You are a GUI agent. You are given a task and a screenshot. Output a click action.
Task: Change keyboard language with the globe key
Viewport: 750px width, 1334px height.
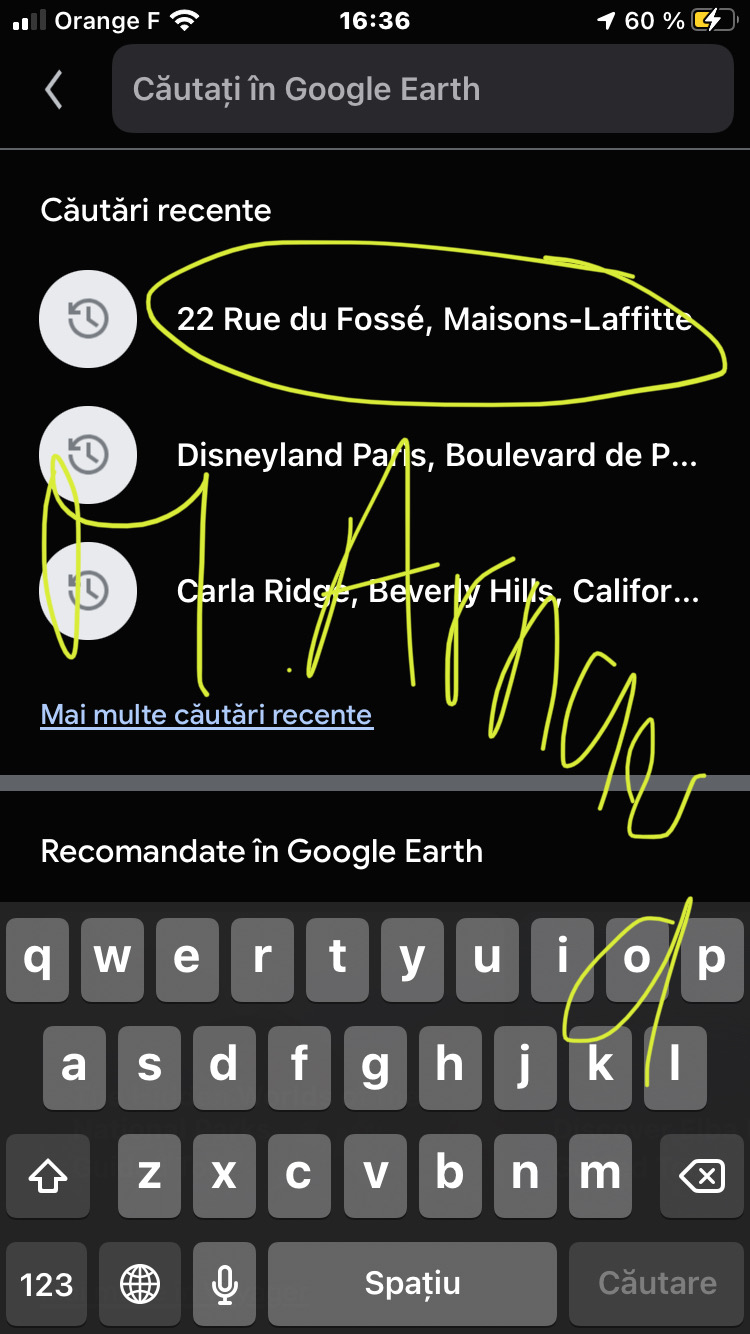pos(138,1283)
